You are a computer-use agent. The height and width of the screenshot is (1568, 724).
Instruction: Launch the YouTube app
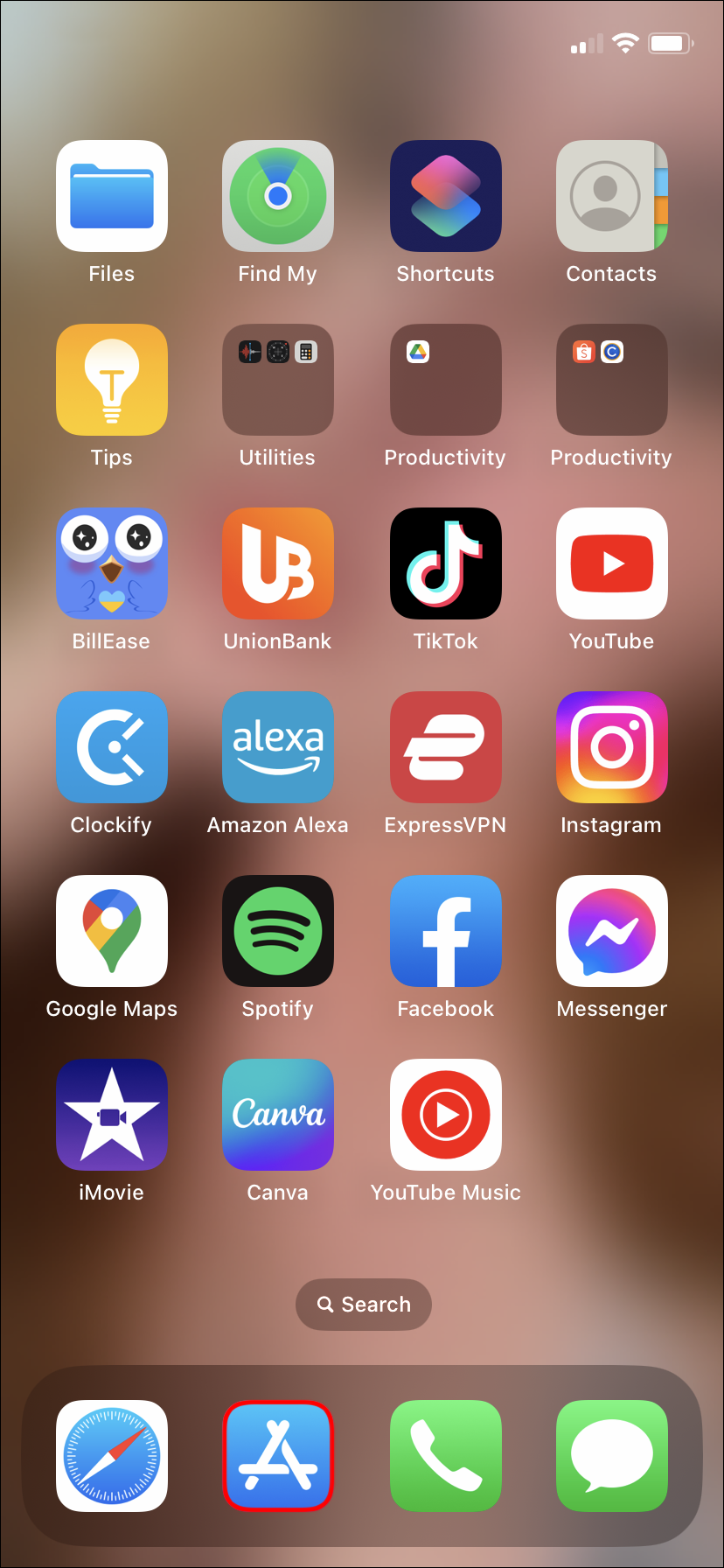click(612, 563)
